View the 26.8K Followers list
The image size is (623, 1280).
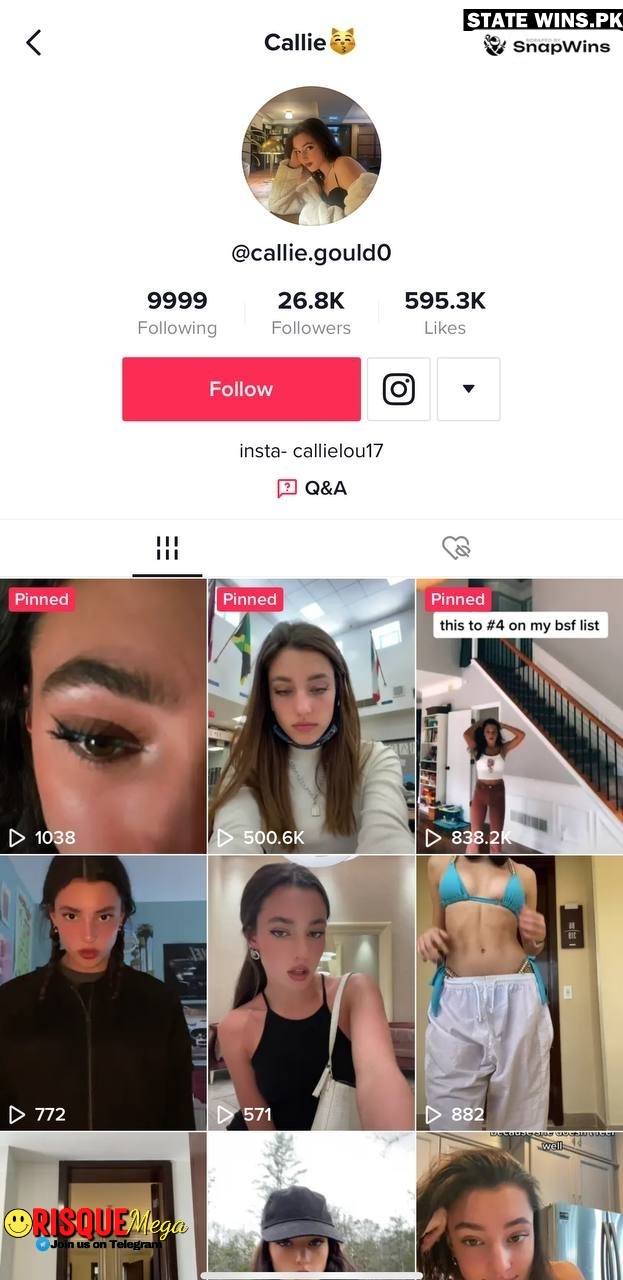tap(311, 313)
